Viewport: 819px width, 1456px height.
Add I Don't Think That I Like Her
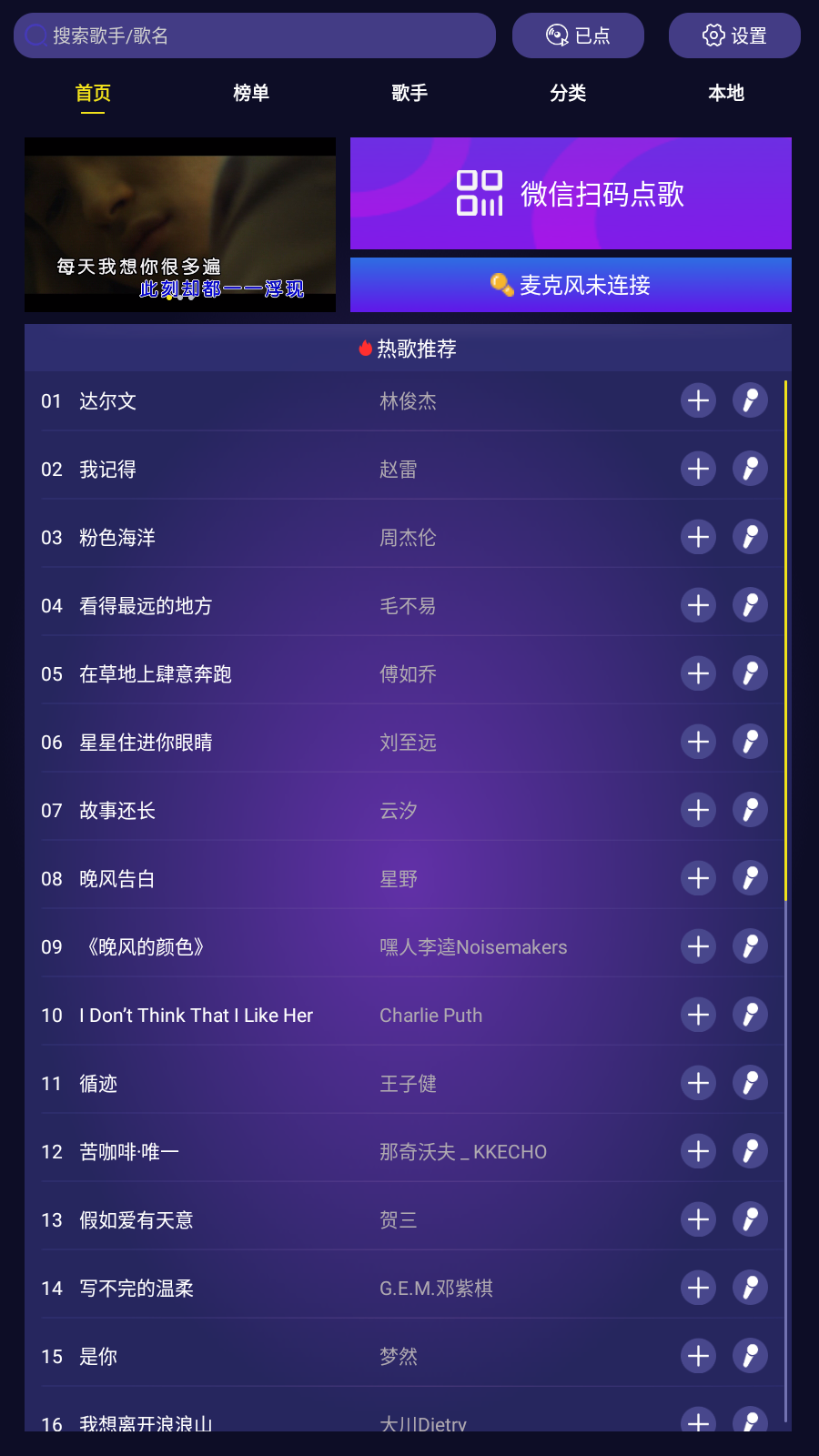click(698, 1015)
